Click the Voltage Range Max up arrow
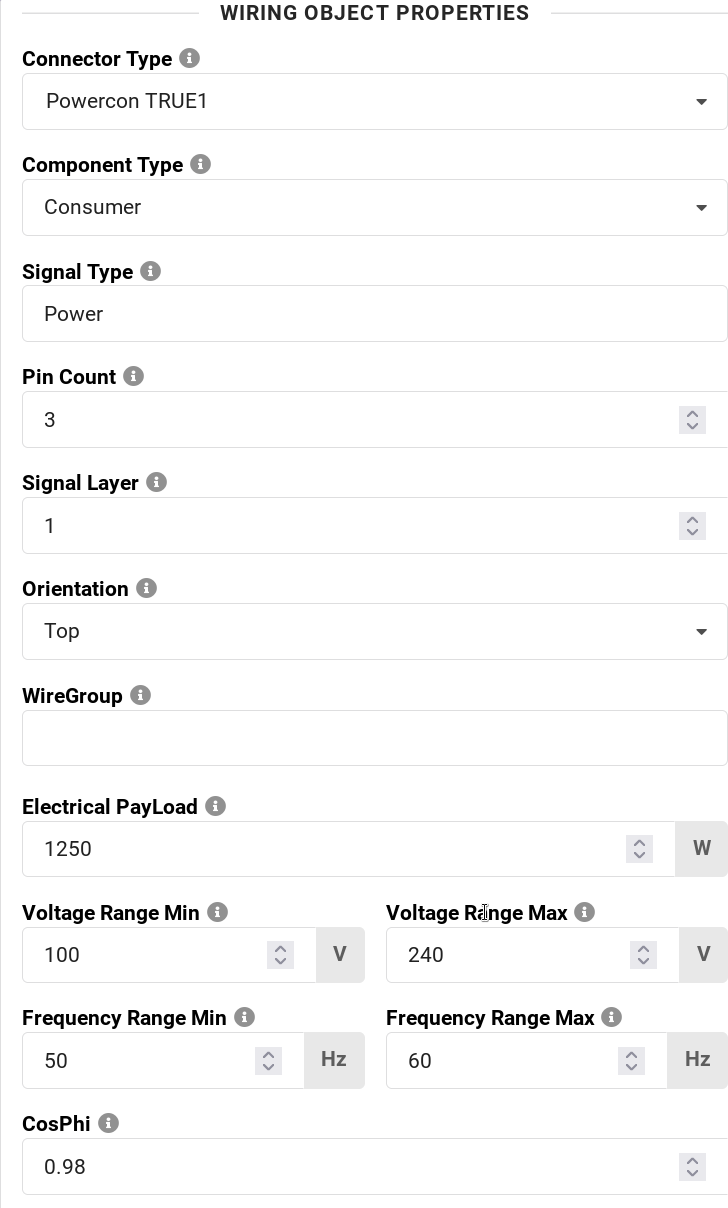The height and width of the screenshot is (1208, 728). pos(642,949)
